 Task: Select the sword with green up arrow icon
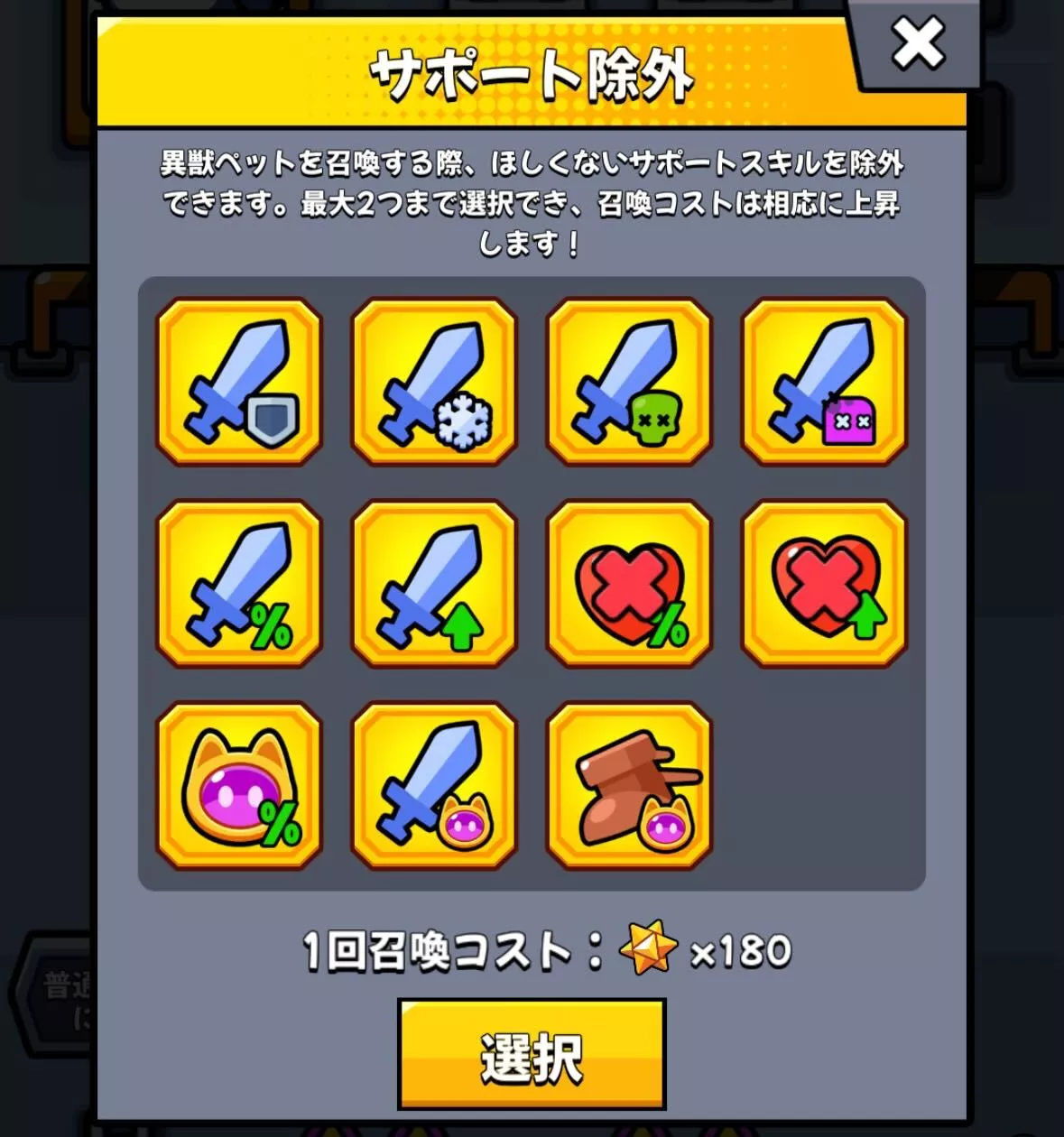click(435, 585)
